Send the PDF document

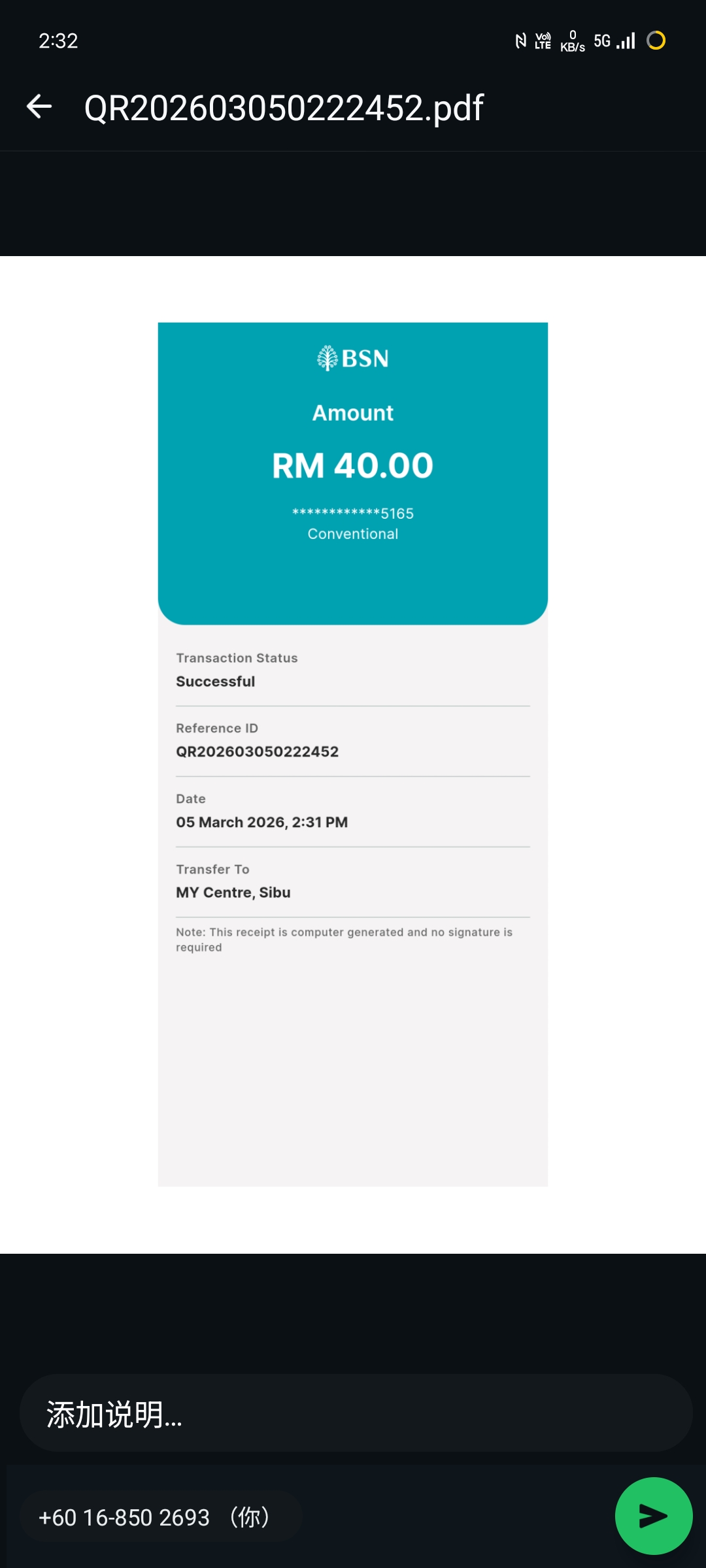pyautogui.click(x=653, y=1516)
